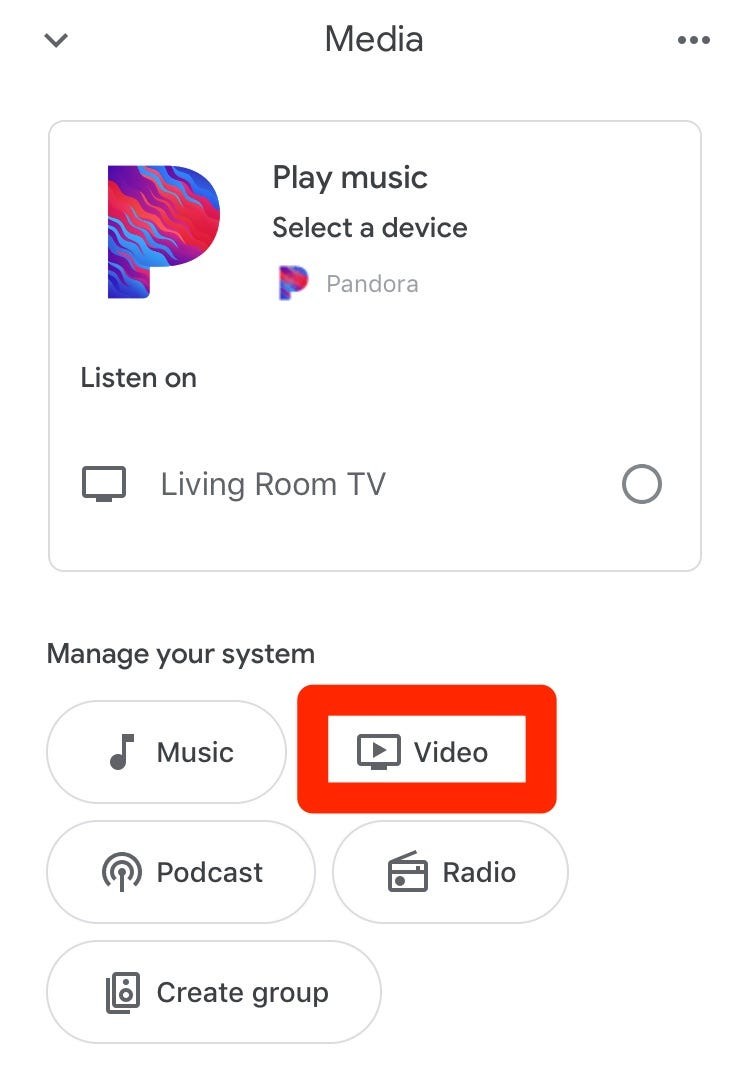Select the Living Room TV radio button
Image resolution: width=750 pixels, height=1072 pixels.
(641, 483)
